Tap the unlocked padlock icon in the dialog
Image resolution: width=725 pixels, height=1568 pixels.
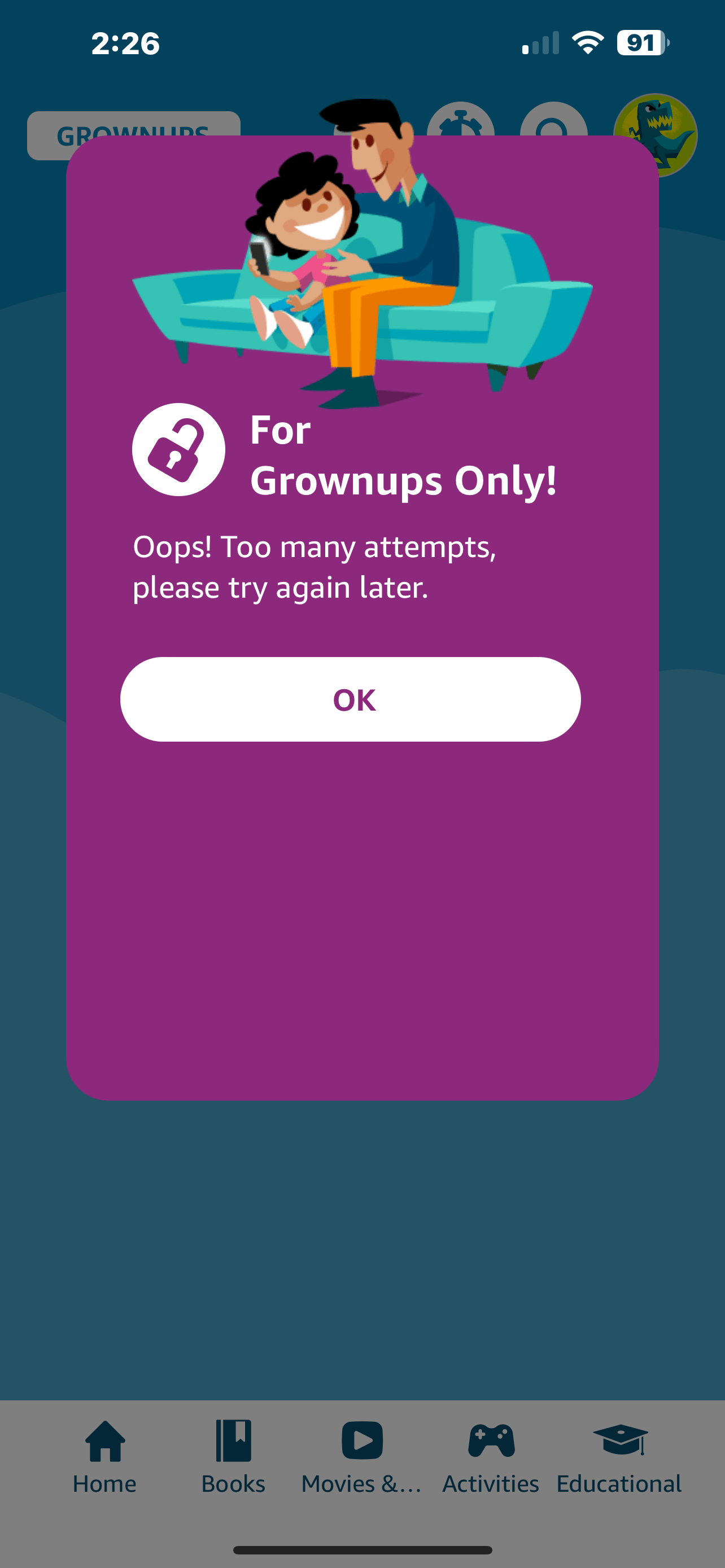click(178, 449)
